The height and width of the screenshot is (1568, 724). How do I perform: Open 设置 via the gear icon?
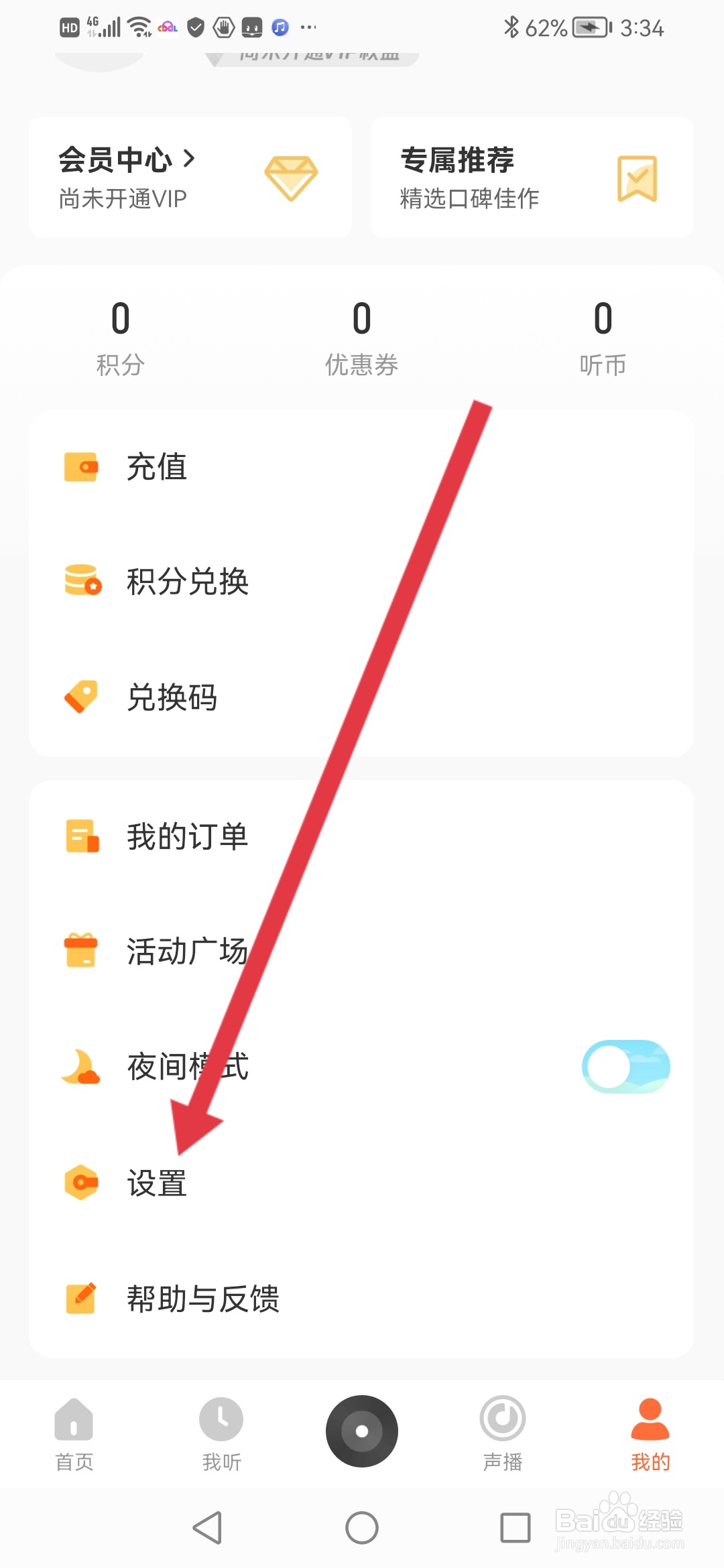coord(80,1183)
